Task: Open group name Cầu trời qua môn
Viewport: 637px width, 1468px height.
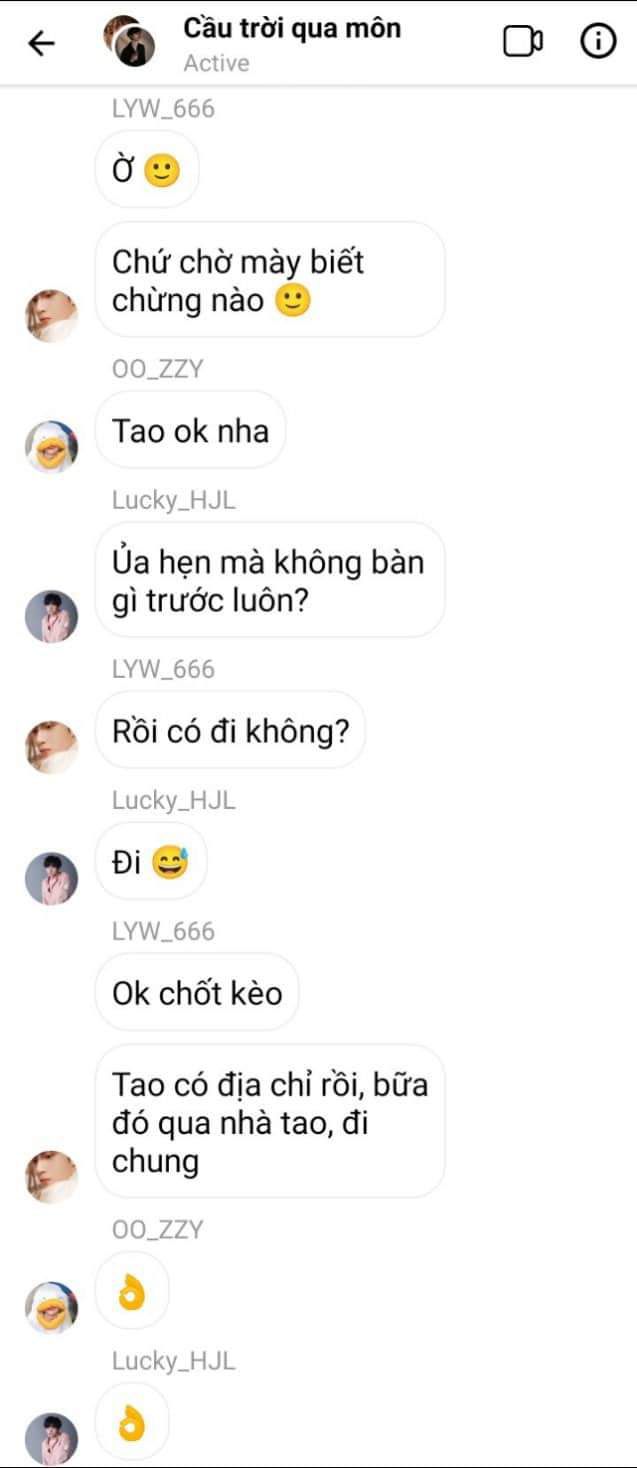Action: [291, 28]
